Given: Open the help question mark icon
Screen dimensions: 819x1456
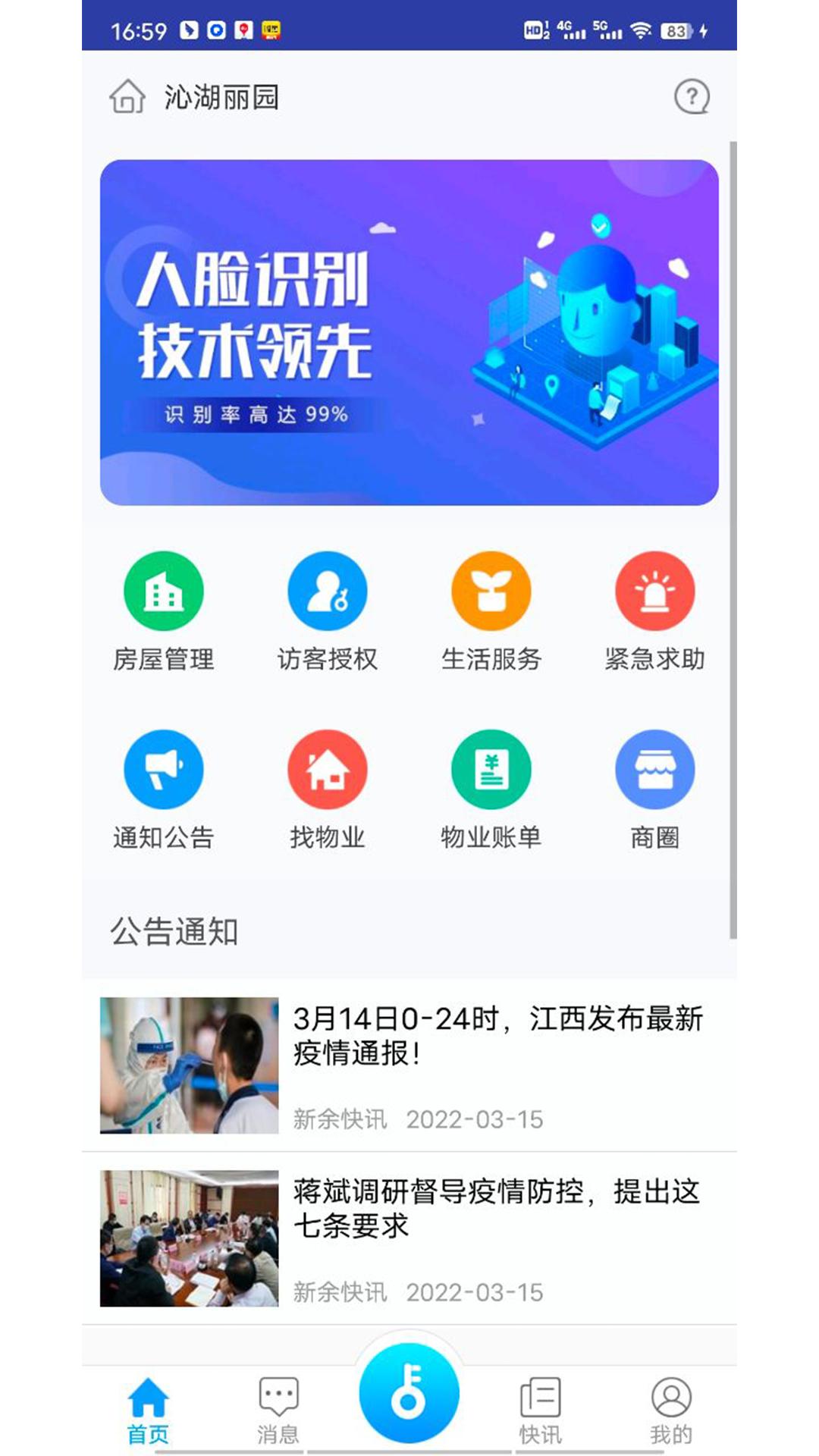Looking at the screenshot, I should (691, 97).
